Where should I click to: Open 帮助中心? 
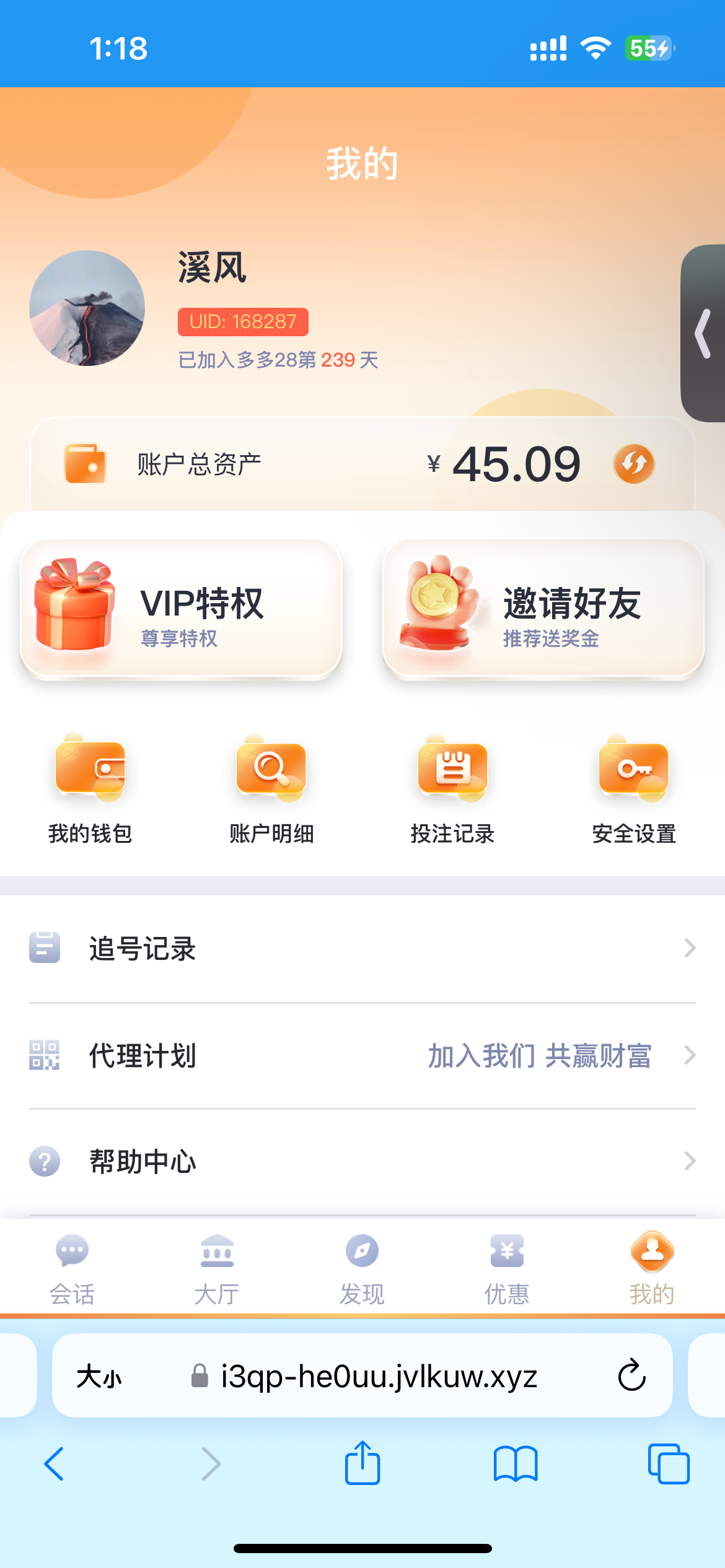click(x=362, y=1161)
